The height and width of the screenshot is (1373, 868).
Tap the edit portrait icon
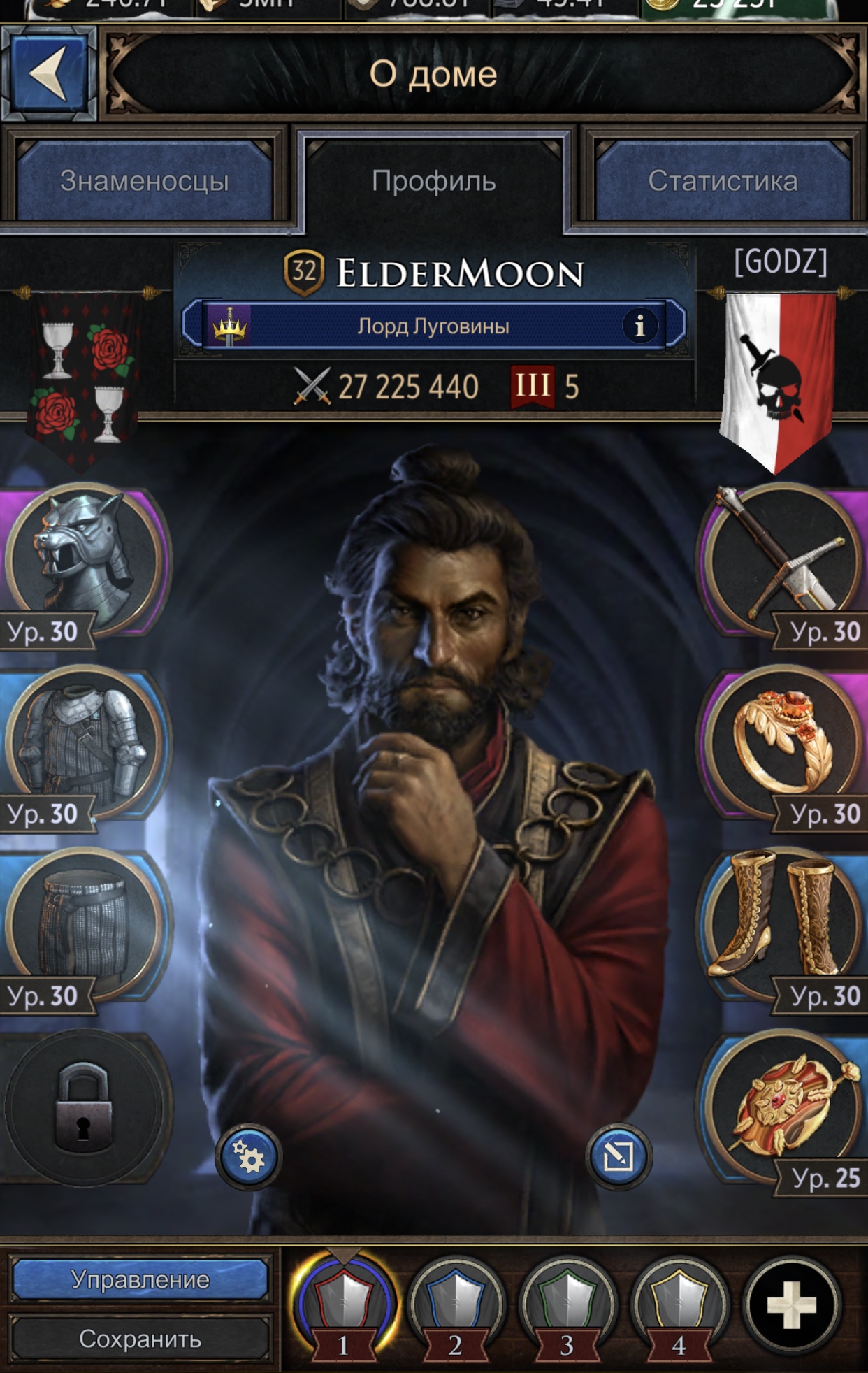pos(618,1157)
